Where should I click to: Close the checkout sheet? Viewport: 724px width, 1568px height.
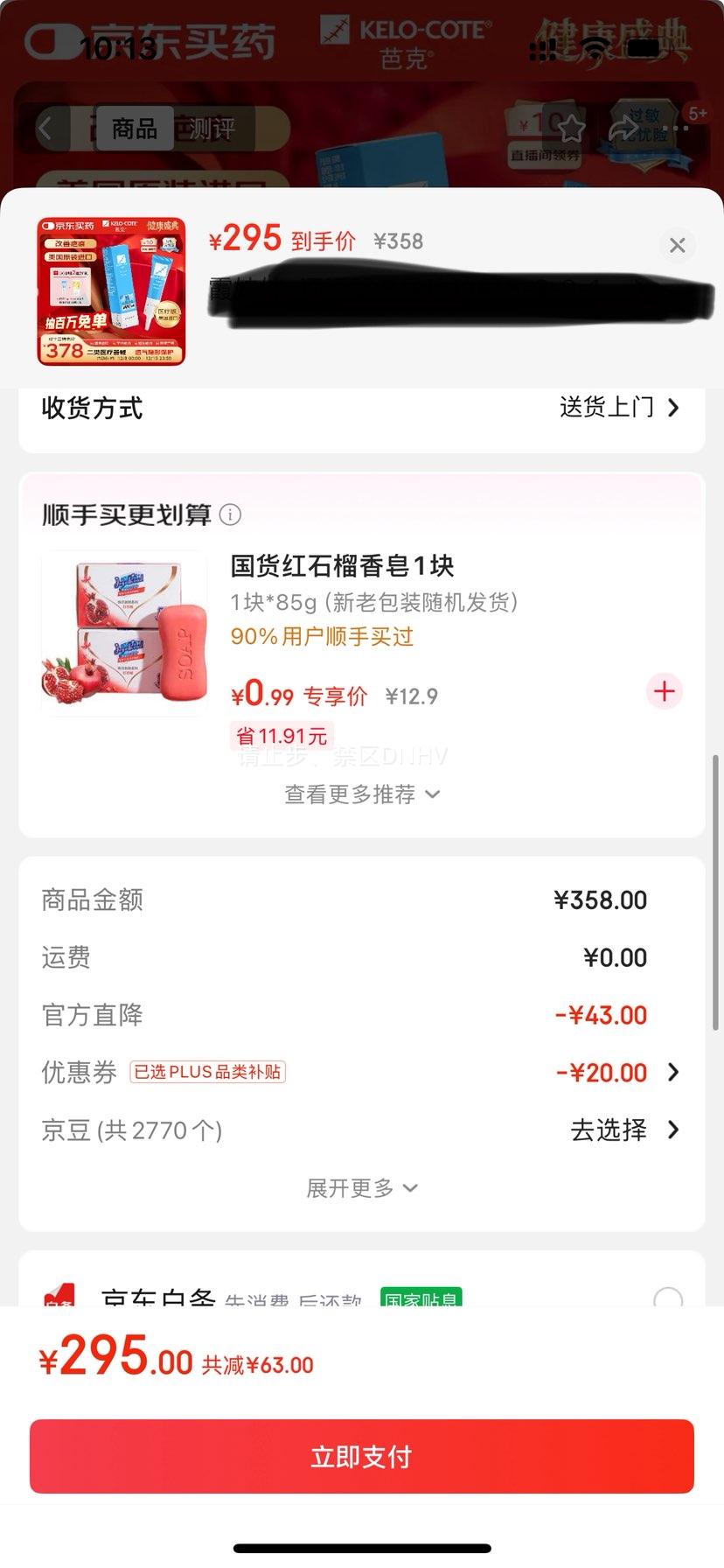[x=677, y=245]
